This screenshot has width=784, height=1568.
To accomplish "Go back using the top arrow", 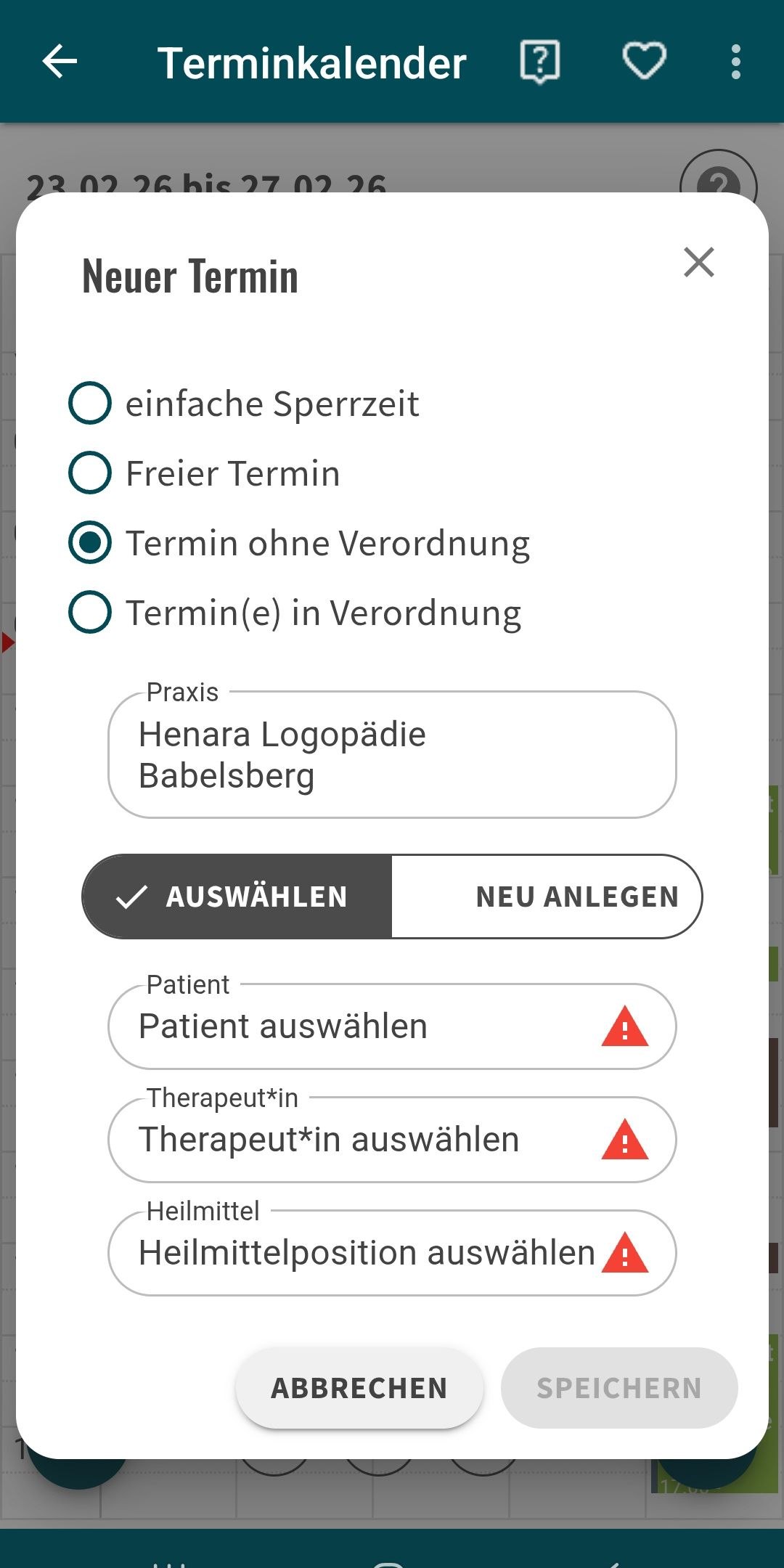I will 60,62.
